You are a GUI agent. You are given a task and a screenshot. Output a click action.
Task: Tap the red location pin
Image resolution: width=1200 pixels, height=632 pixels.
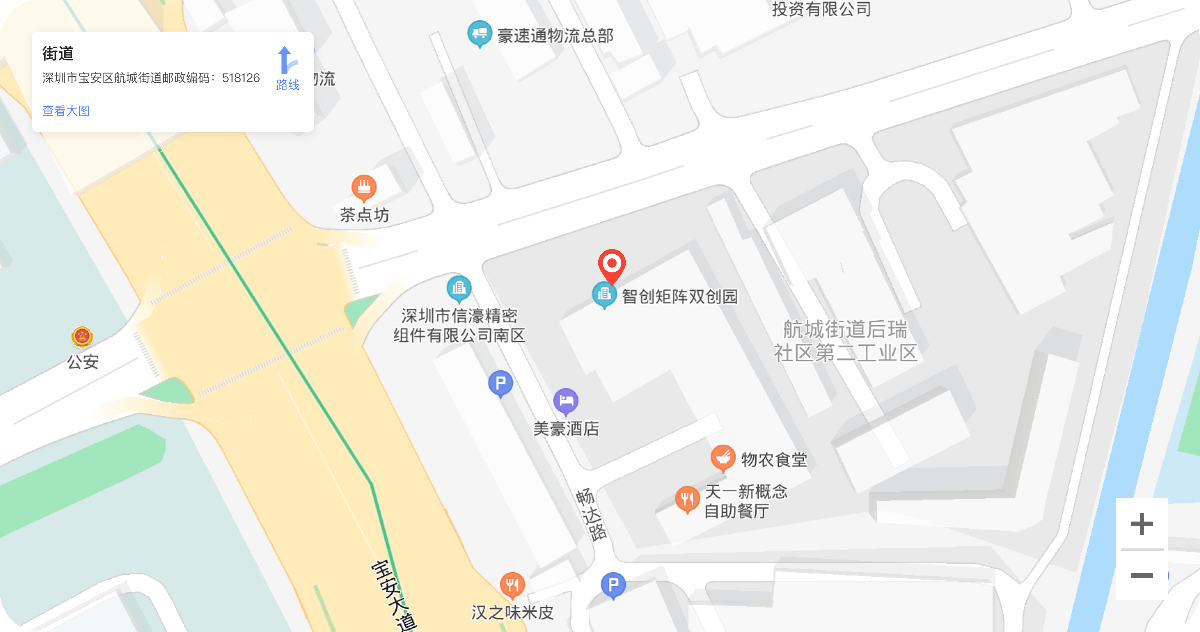coord(612,265)
